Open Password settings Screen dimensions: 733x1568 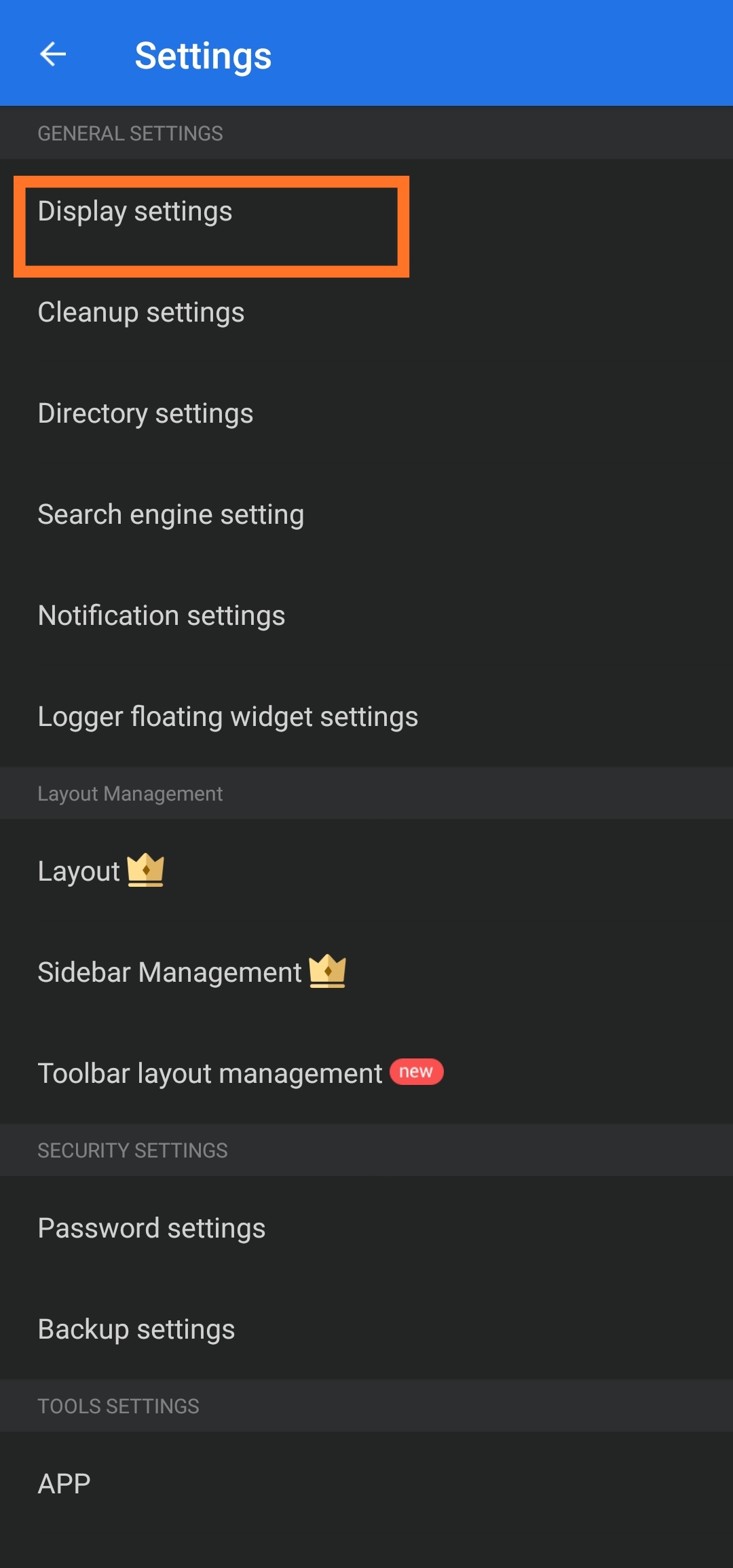point(366,1228)
